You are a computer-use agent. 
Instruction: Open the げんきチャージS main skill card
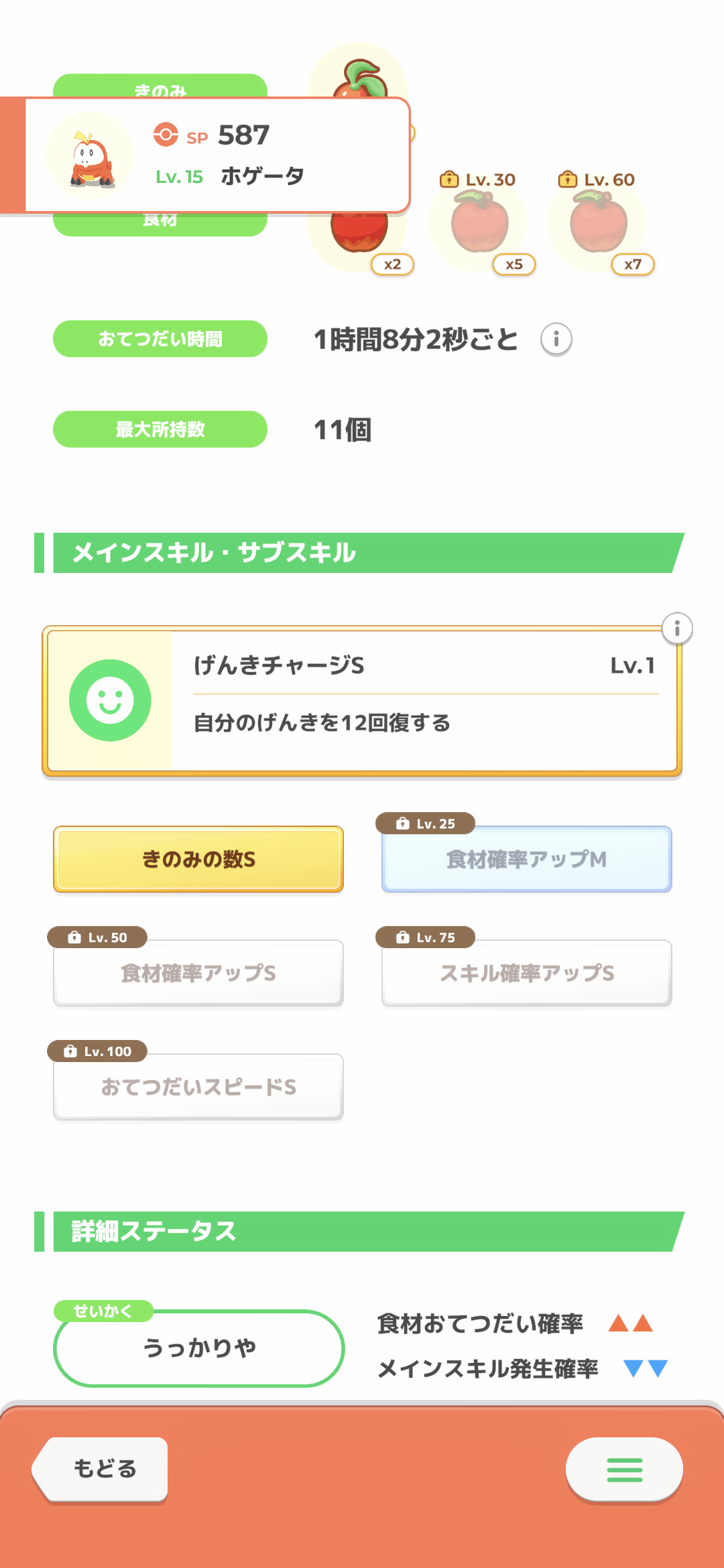click(x=362, y=701)
